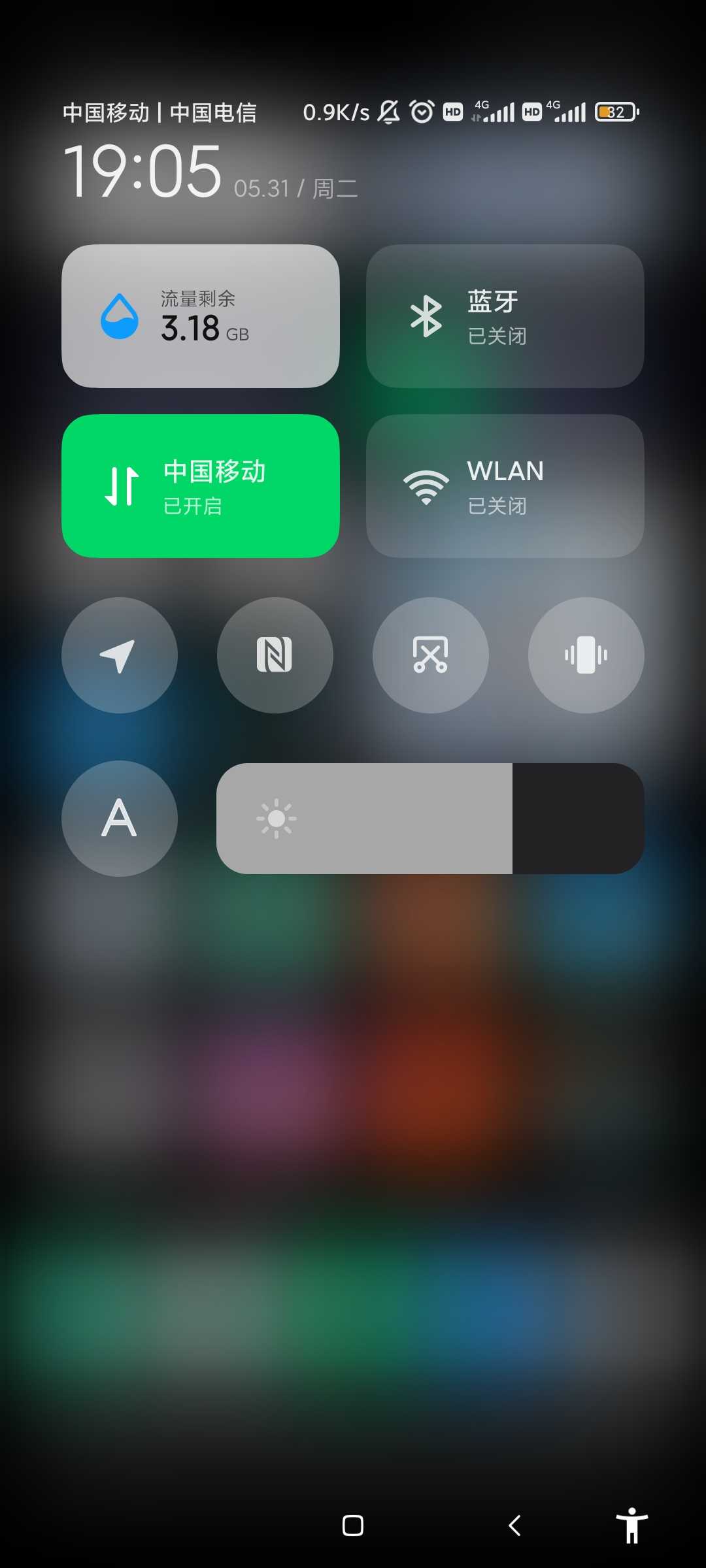706x1568 pixels.
Task: Turn on WLAN
Action: 505,486
